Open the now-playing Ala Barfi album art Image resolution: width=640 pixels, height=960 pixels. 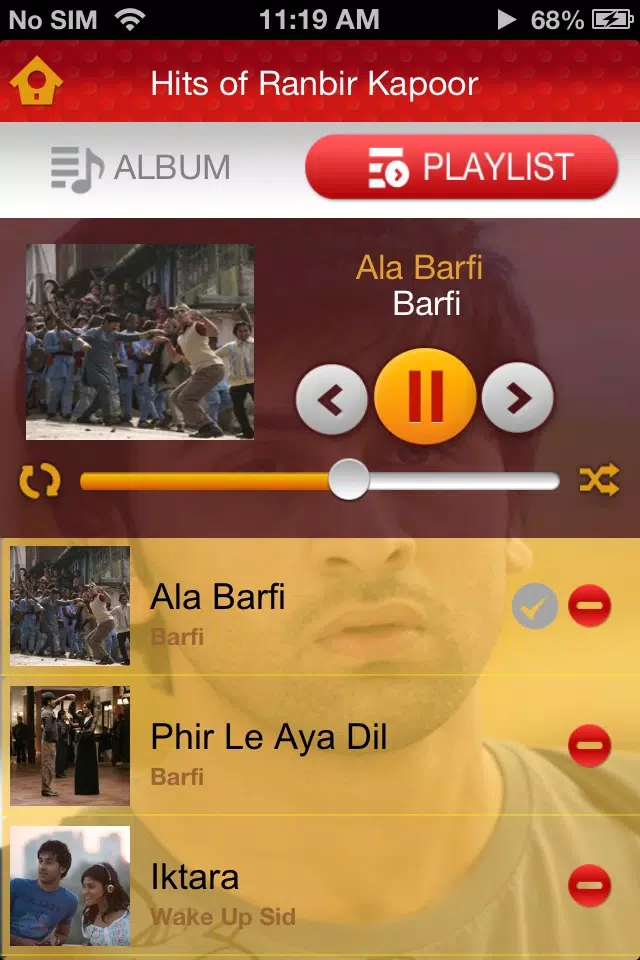pyautogui.click(x=140, y=342)
